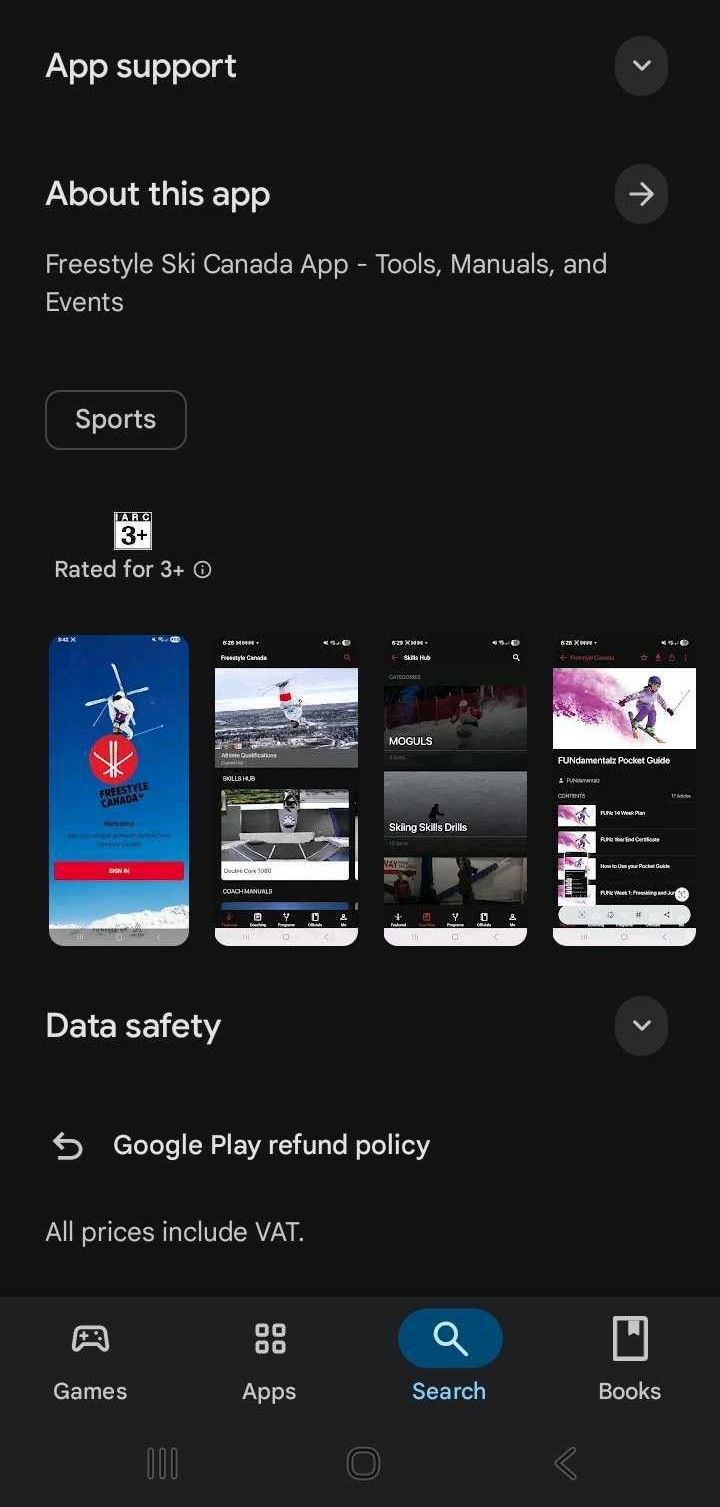View the first app screenshot with the Freestyle Canada logo
This screenshot has width=720, height=1507.
(118, 789)
